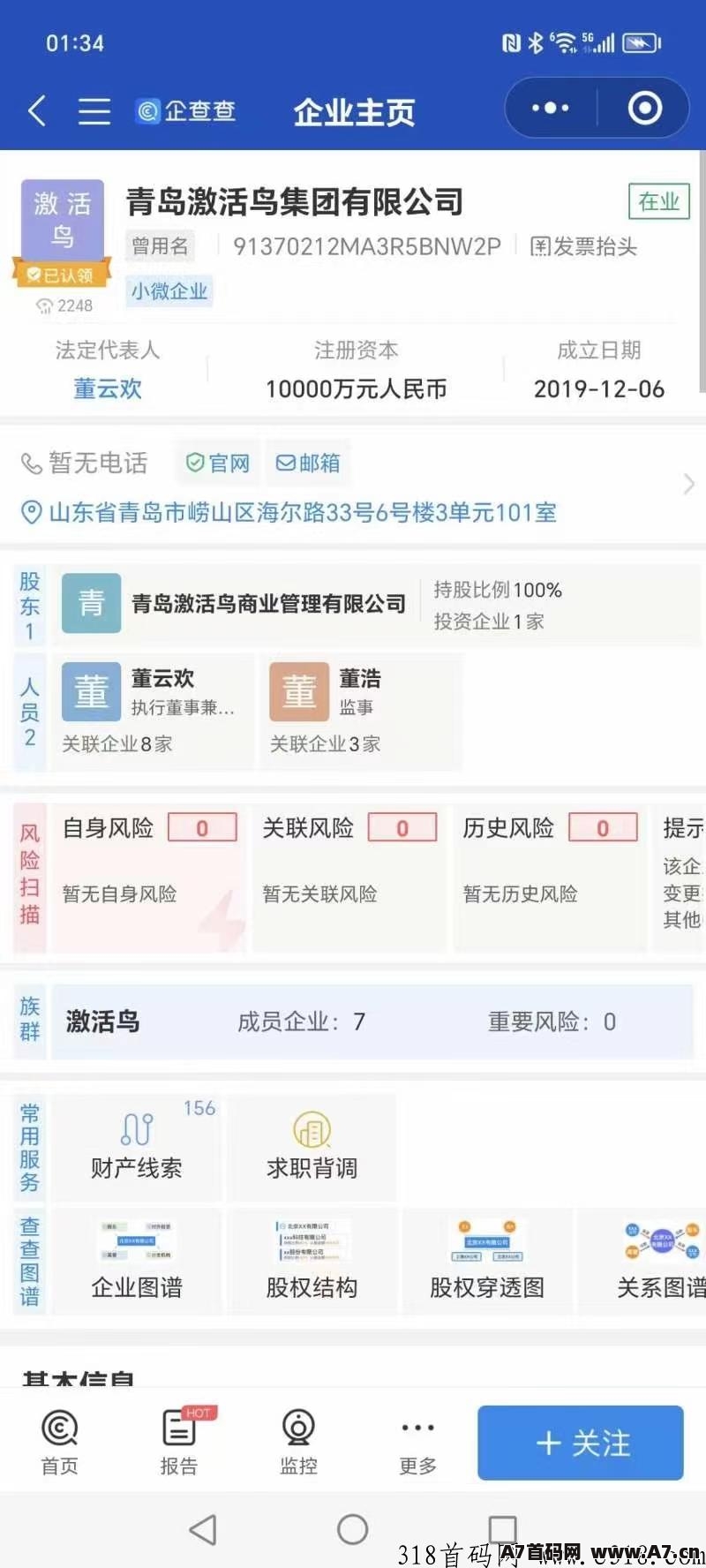Go back using the top-left arrow
The width and height of the screenshot is (706, 1568).
pos(37,110)
